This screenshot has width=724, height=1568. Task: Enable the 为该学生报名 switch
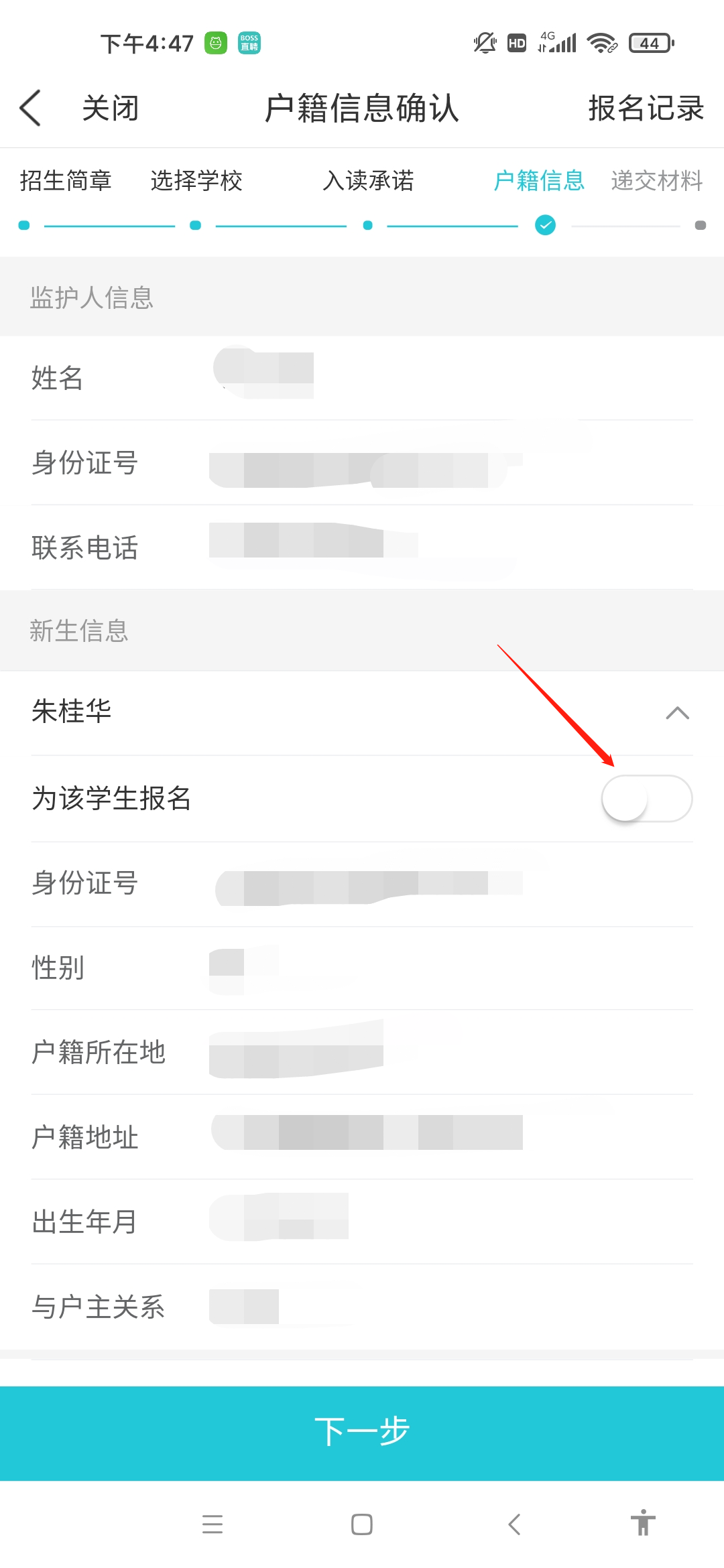646,799
